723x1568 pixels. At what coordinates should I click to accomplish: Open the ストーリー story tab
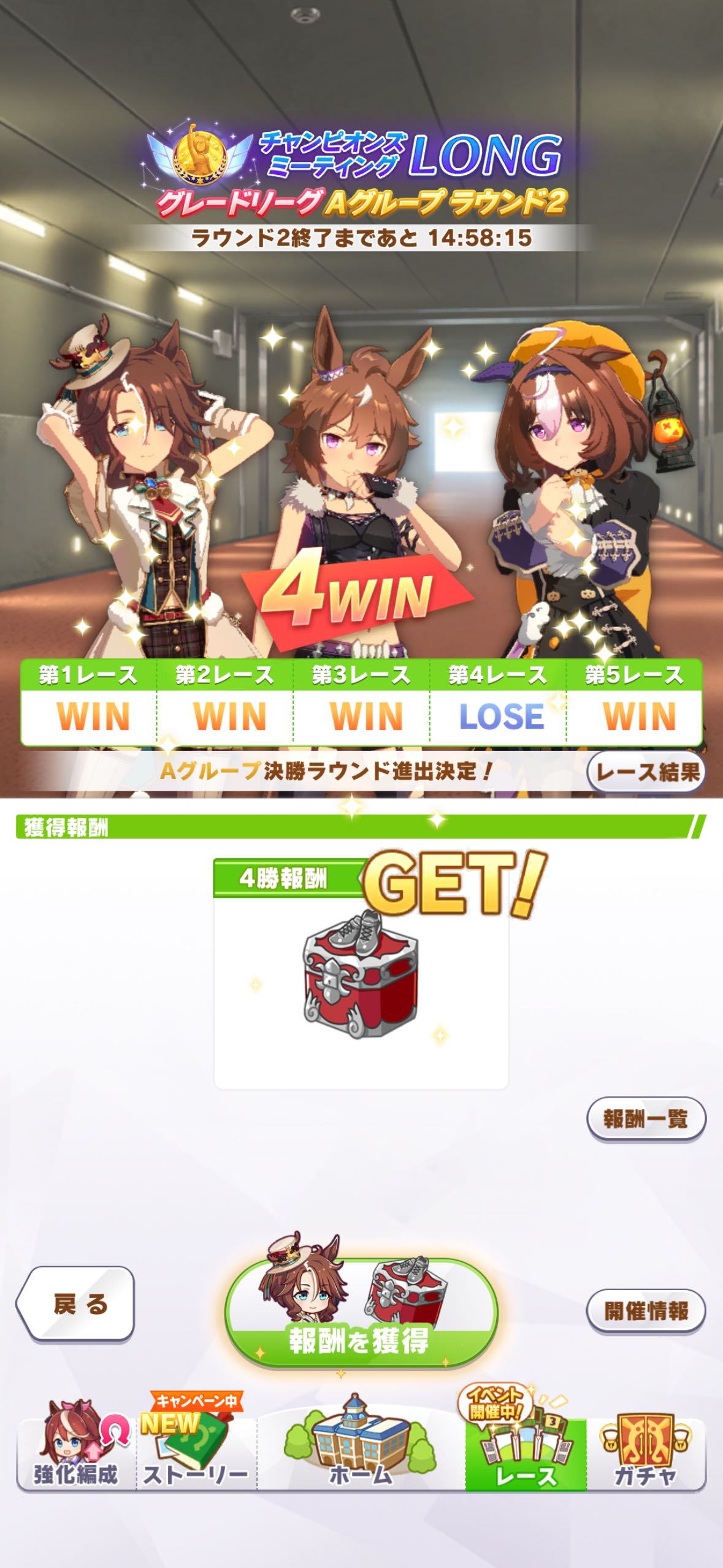[196, 1457]
